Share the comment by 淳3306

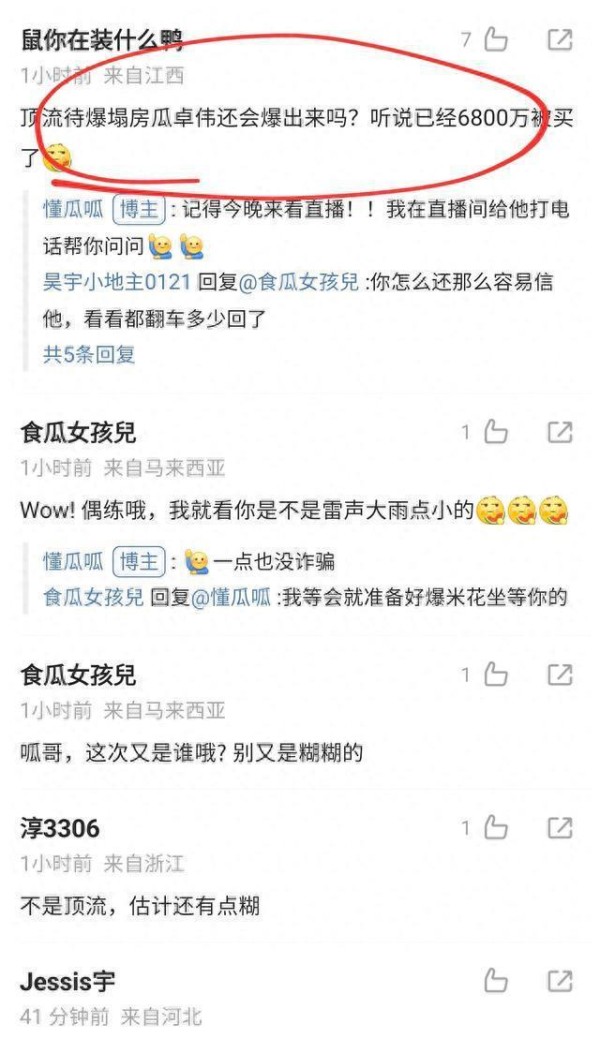coord(560,828)
